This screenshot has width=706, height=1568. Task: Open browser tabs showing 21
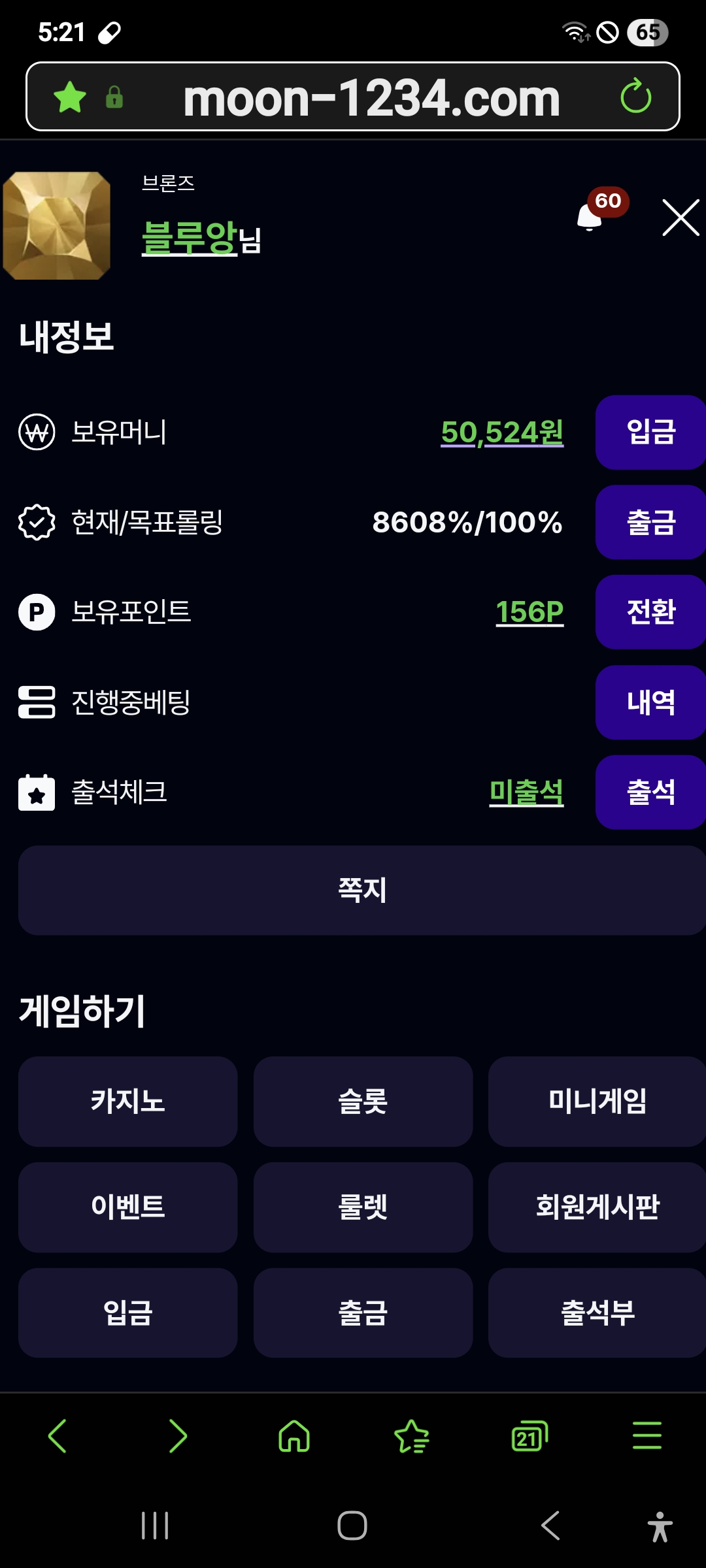click(529, 1436)
